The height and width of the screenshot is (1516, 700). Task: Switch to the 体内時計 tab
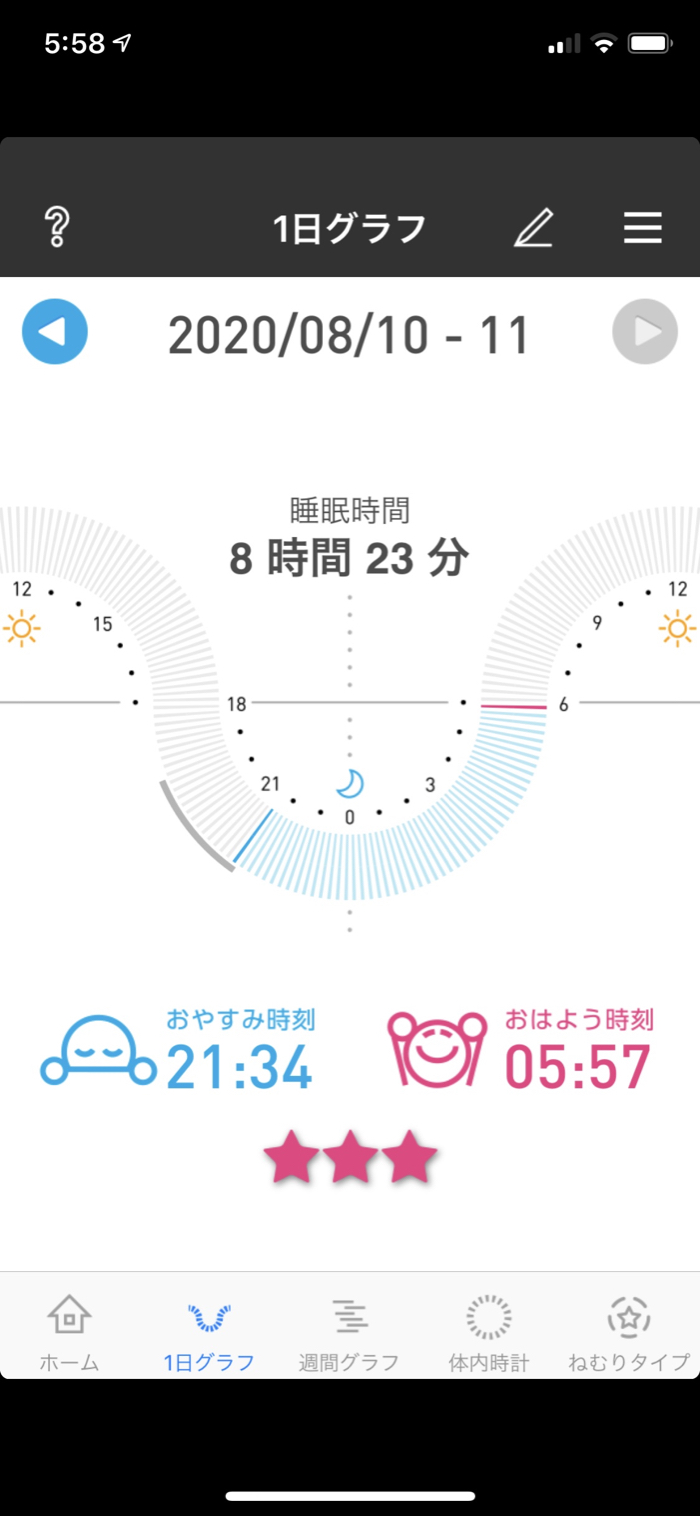coord(489,1332)
